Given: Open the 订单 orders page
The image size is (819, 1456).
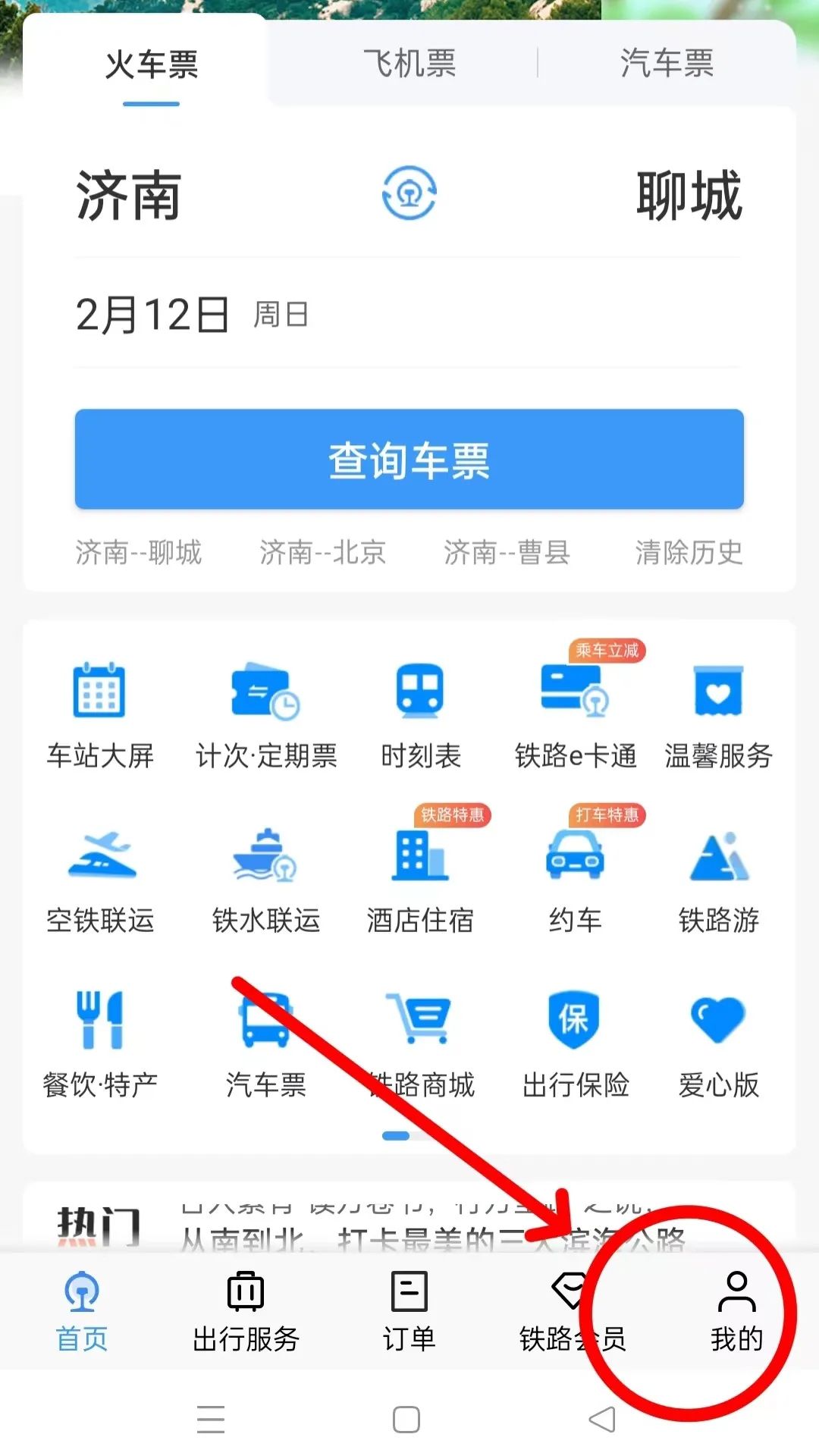Looking at the screenshot, I should (x=408, y=1312).
